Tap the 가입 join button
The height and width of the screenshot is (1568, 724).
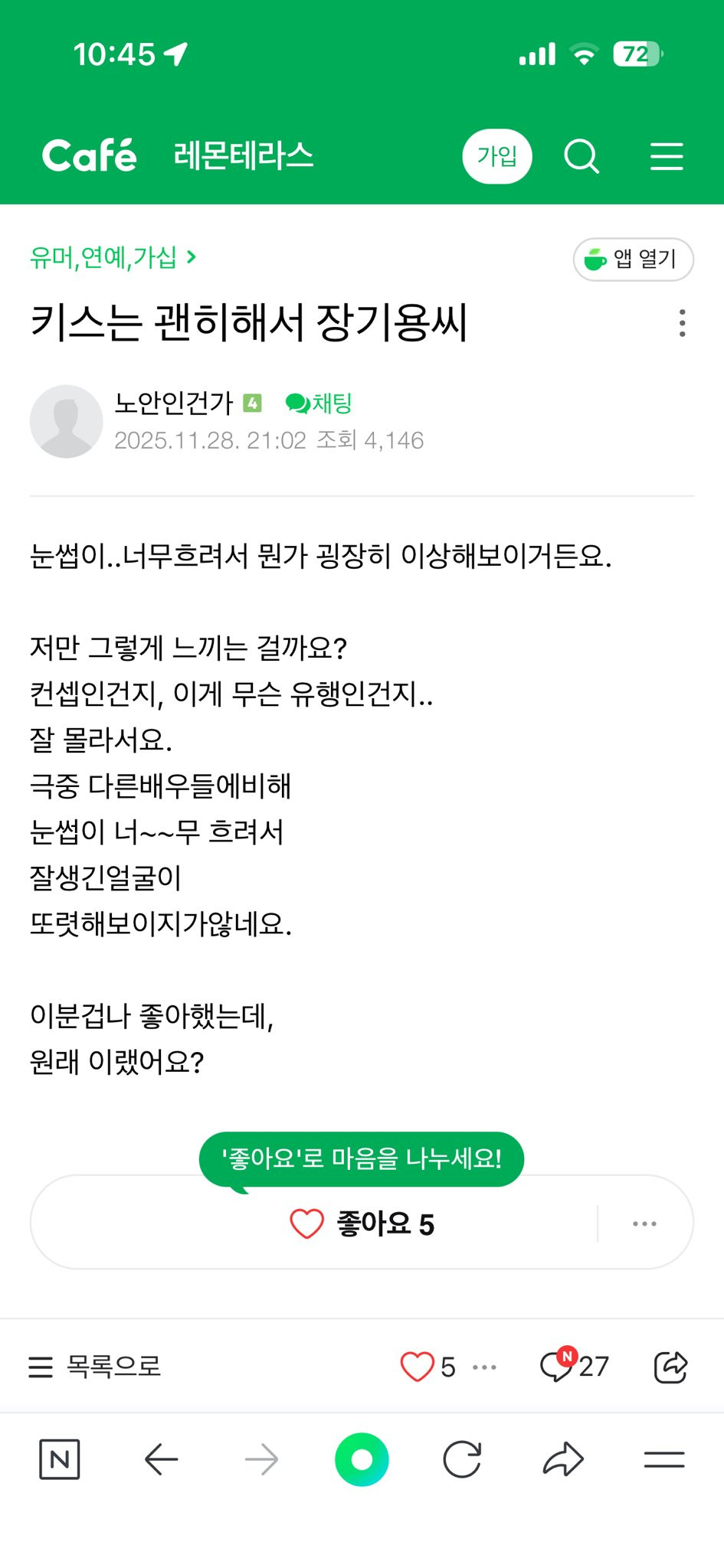click(x=496, y=157)
